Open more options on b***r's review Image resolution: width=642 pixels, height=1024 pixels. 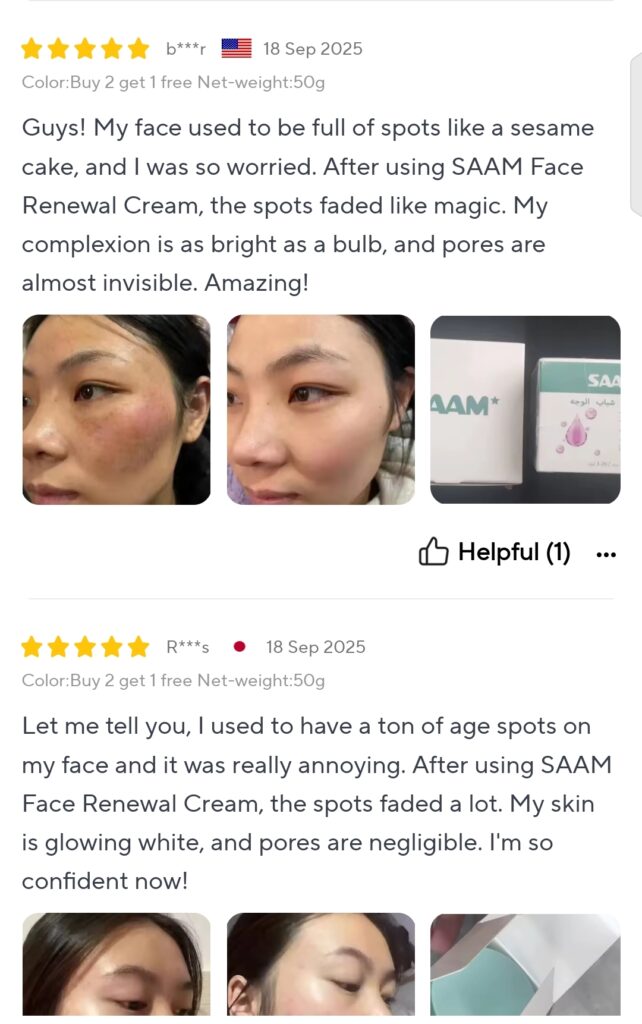(605, 553)
